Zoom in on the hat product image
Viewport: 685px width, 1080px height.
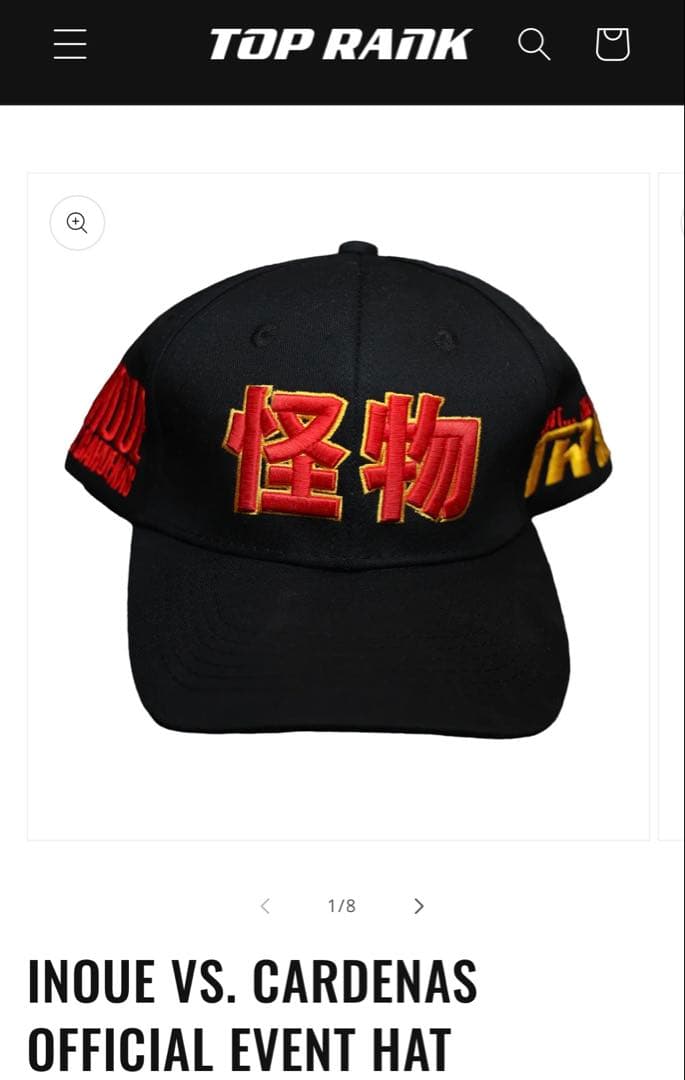click(x=77, y=222)
